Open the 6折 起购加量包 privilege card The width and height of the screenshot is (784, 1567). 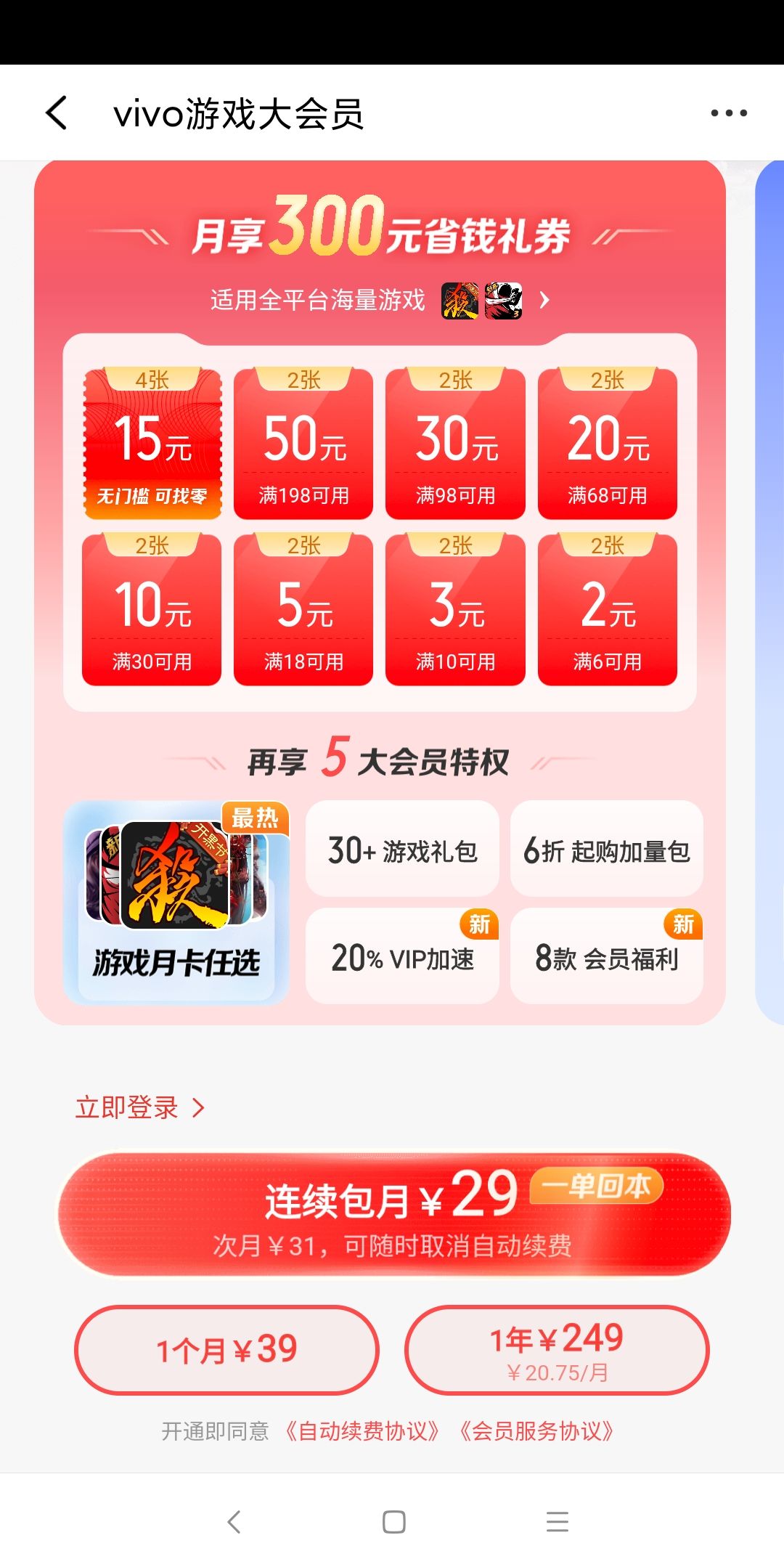pyautogui.click(x=607, y=850)
